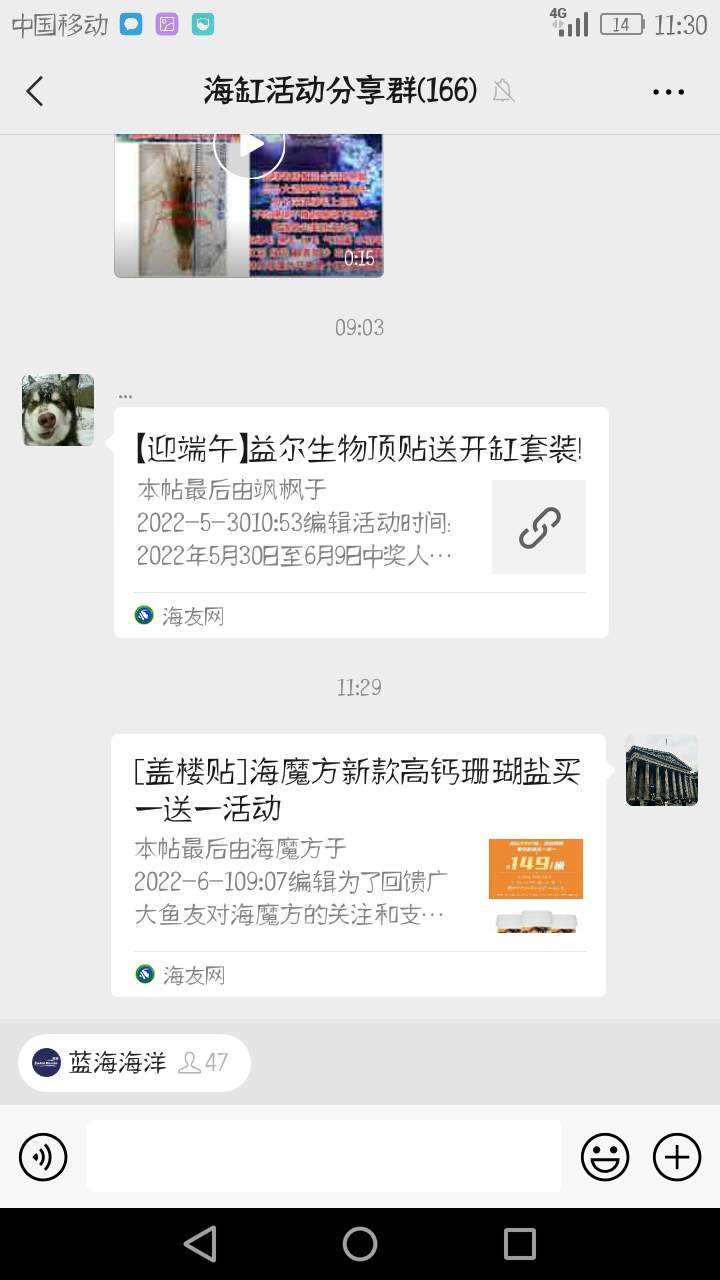Open the husky avatar sender's profile
The height and width of the screenshot is (1280, 720).
pyautogui.click(x=58, y=410)
